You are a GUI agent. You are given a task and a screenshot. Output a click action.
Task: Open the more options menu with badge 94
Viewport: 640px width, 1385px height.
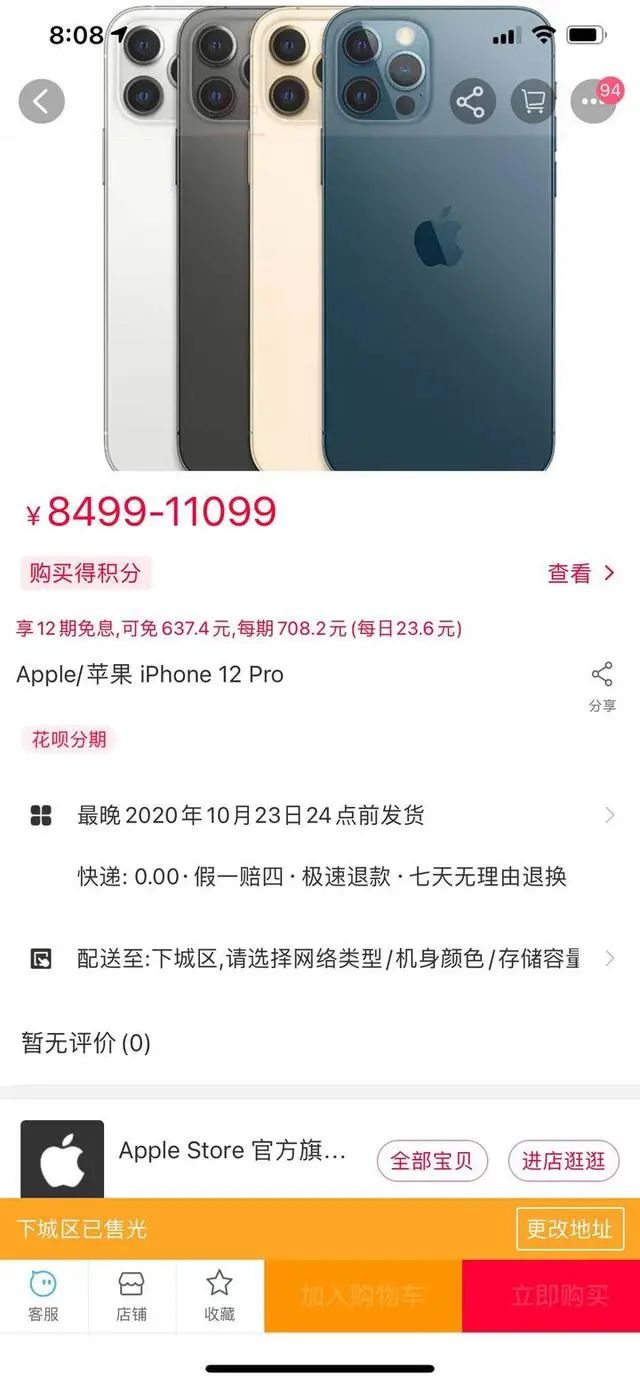[x=593, y=101]
